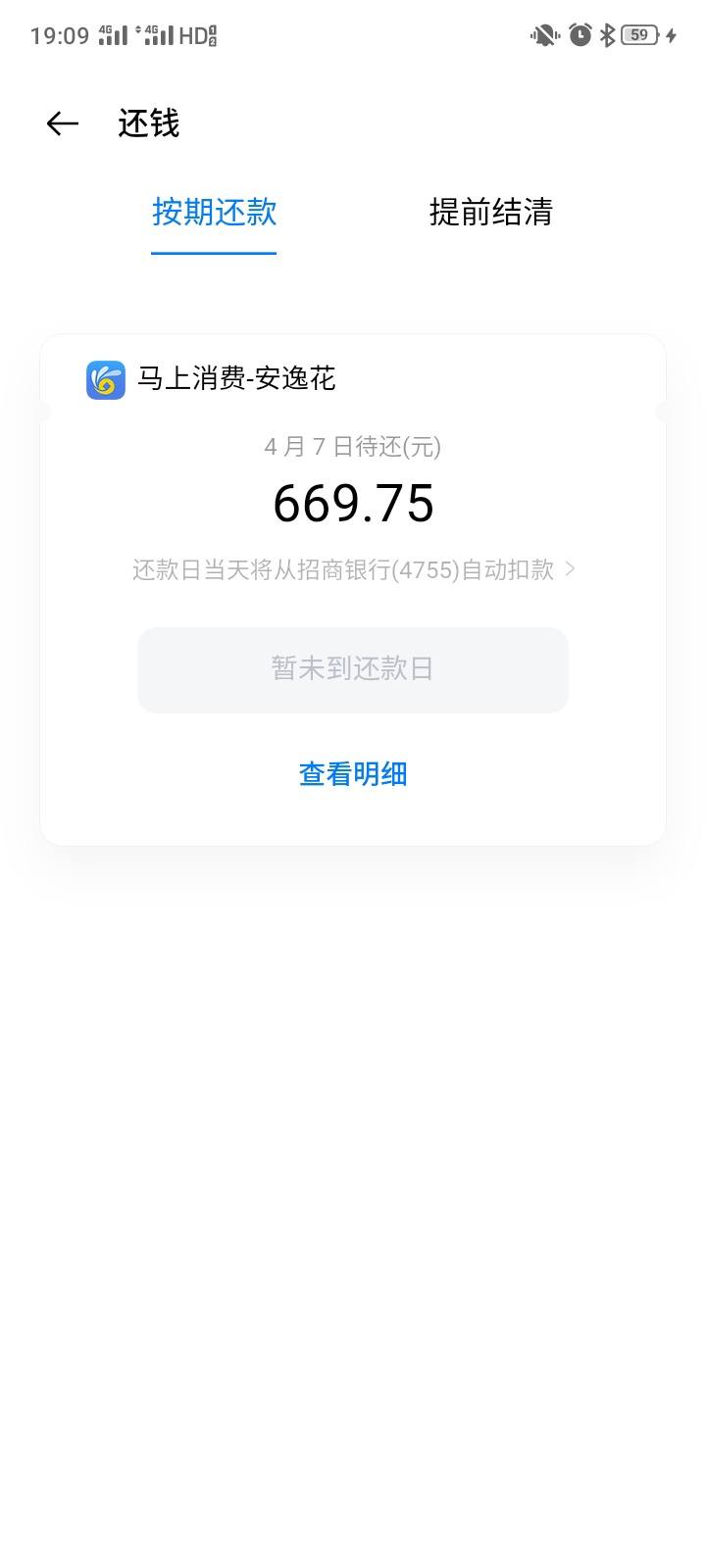Tap the 安逸花 app icon
The width and height of the screenshot is (706, 1568).
105,379
